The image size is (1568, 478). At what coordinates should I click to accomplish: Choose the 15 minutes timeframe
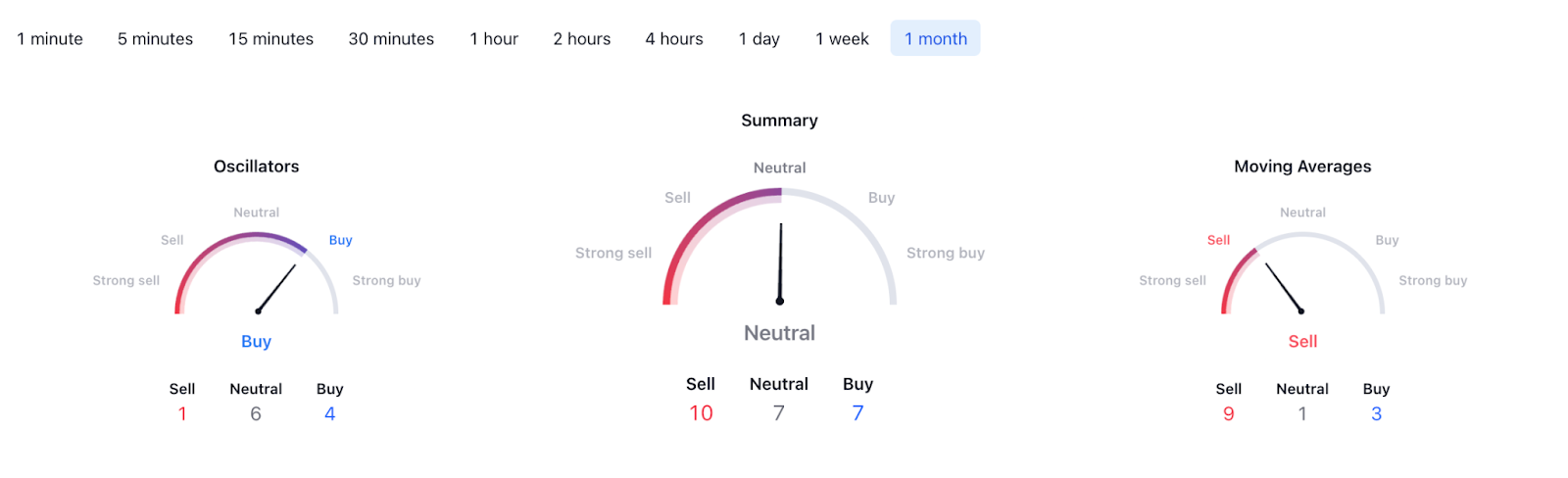(x=270, y=39)
